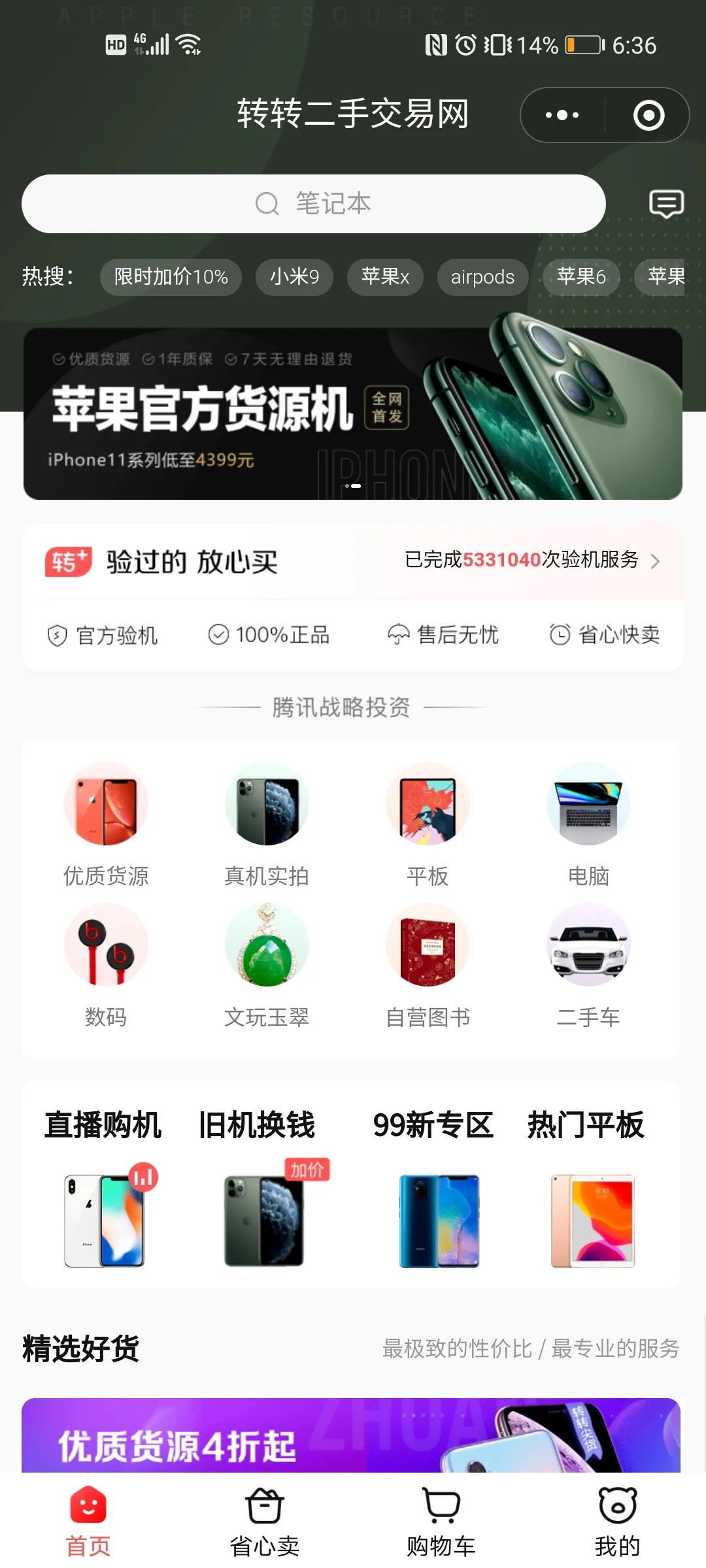Select the 限时加价10% hot search chip
This screenshot has height=1568, width=706.
tap(171, 277)
